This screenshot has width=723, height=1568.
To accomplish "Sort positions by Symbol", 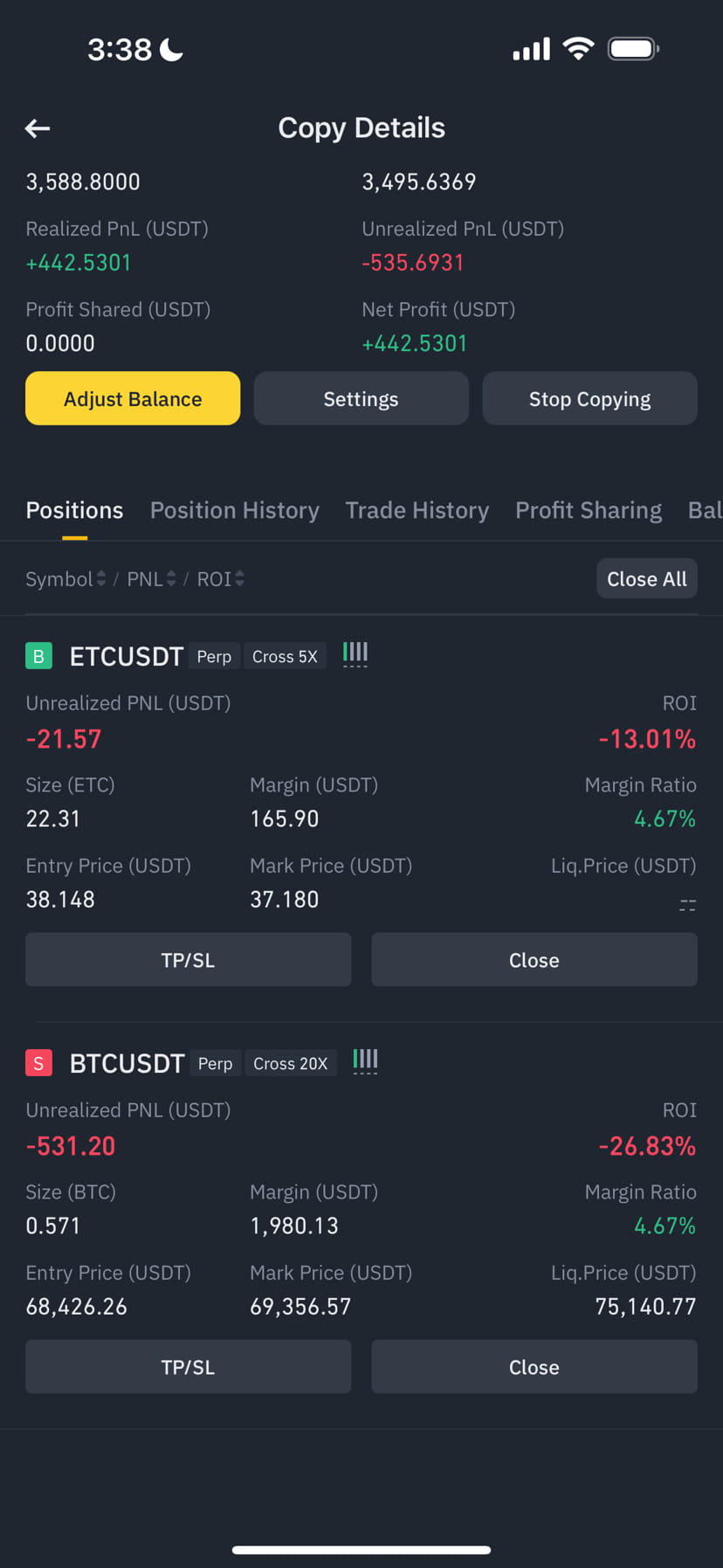I will tap(65, 578).
